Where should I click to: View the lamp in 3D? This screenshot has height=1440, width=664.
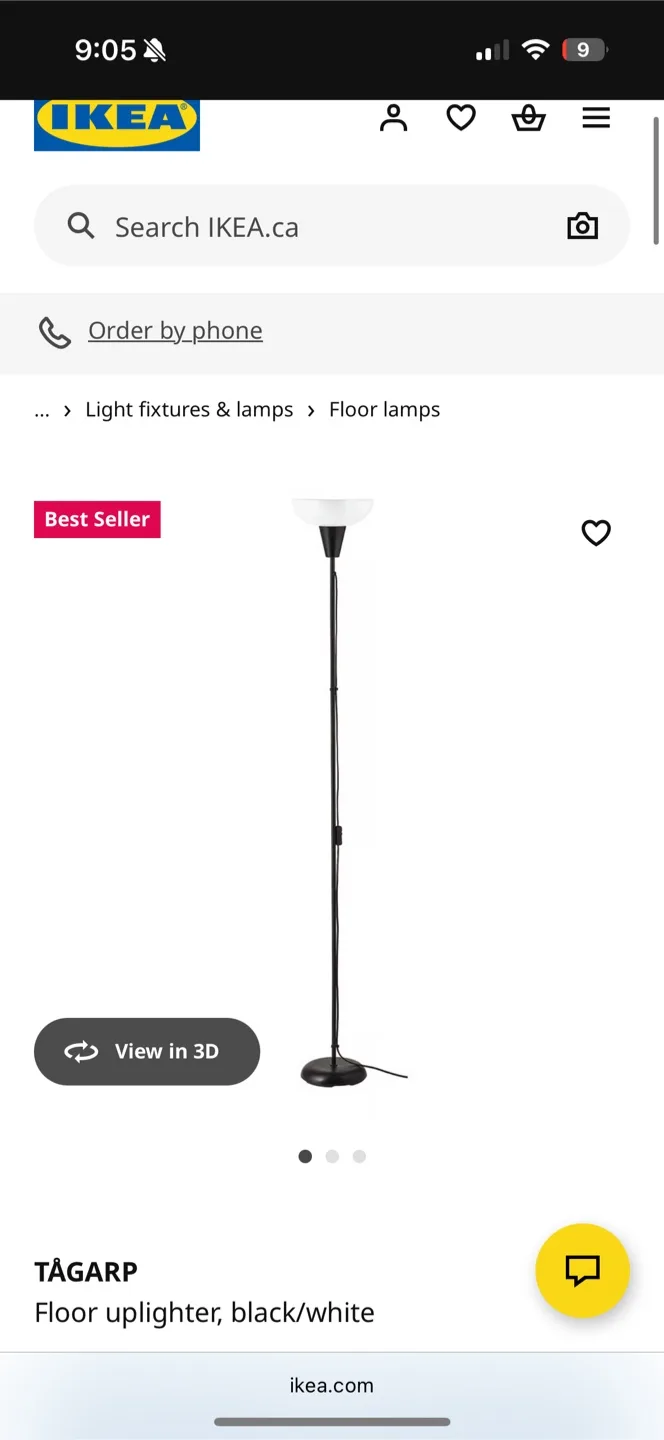pos(147,1051)
